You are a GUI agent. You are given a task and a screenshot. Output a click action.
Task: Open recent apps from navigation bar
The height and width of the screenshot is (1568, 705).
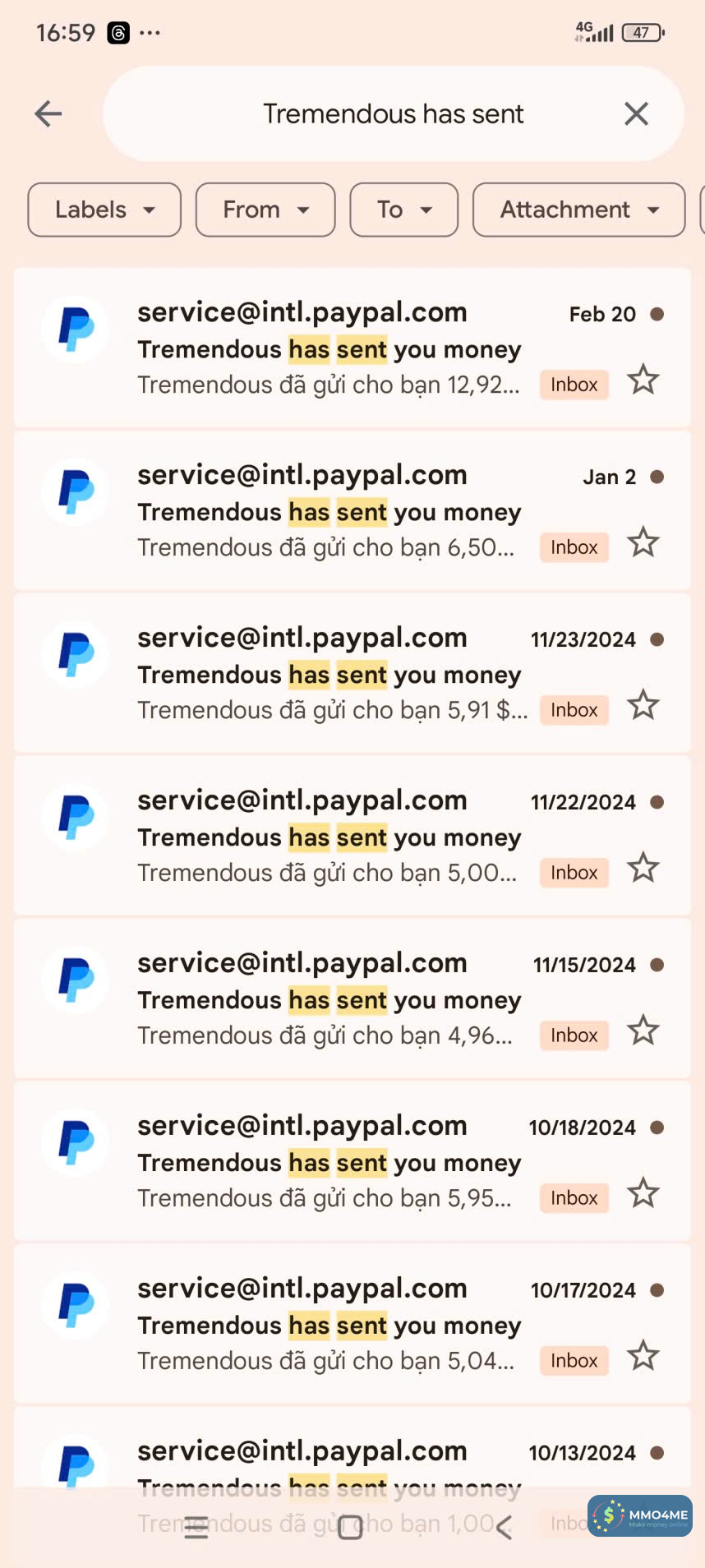(x=196, y=1527)
